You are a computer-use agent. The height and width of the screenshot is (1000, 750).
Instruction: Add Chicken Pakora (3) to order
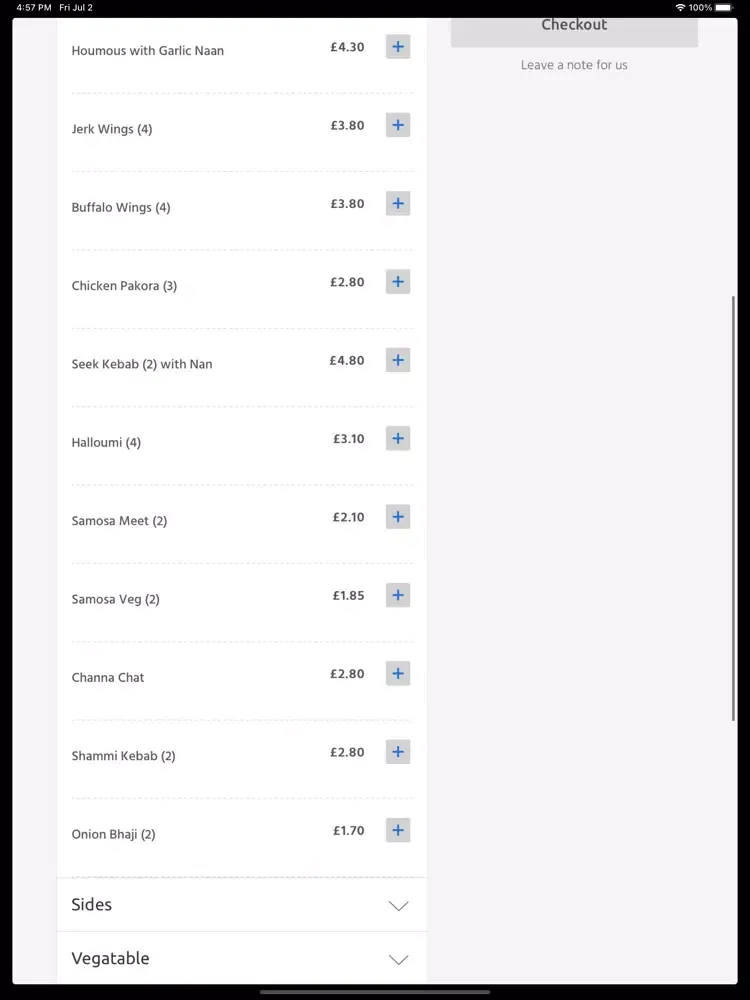(x=398, y=282)
